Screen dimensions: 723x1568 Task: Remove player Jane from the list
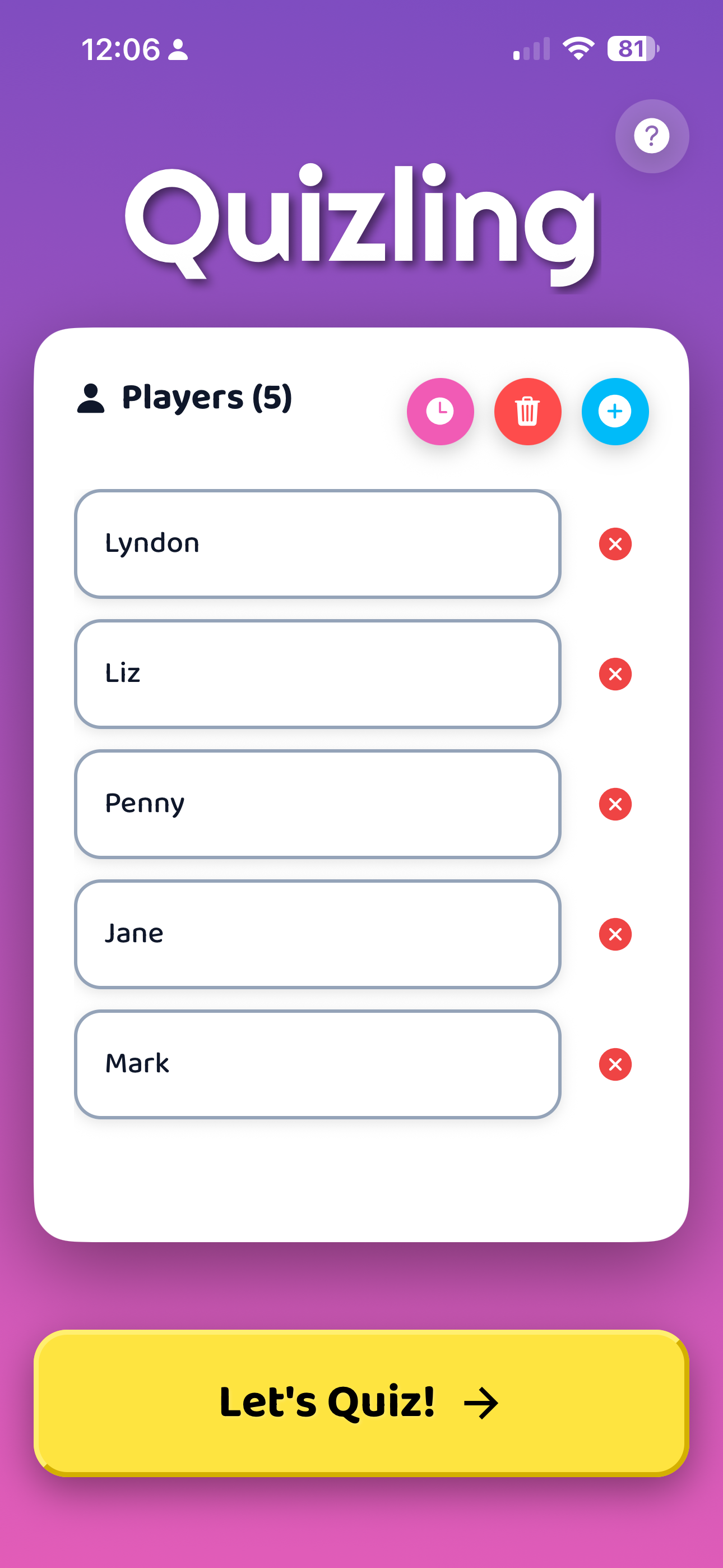click(x=615, y=935)
